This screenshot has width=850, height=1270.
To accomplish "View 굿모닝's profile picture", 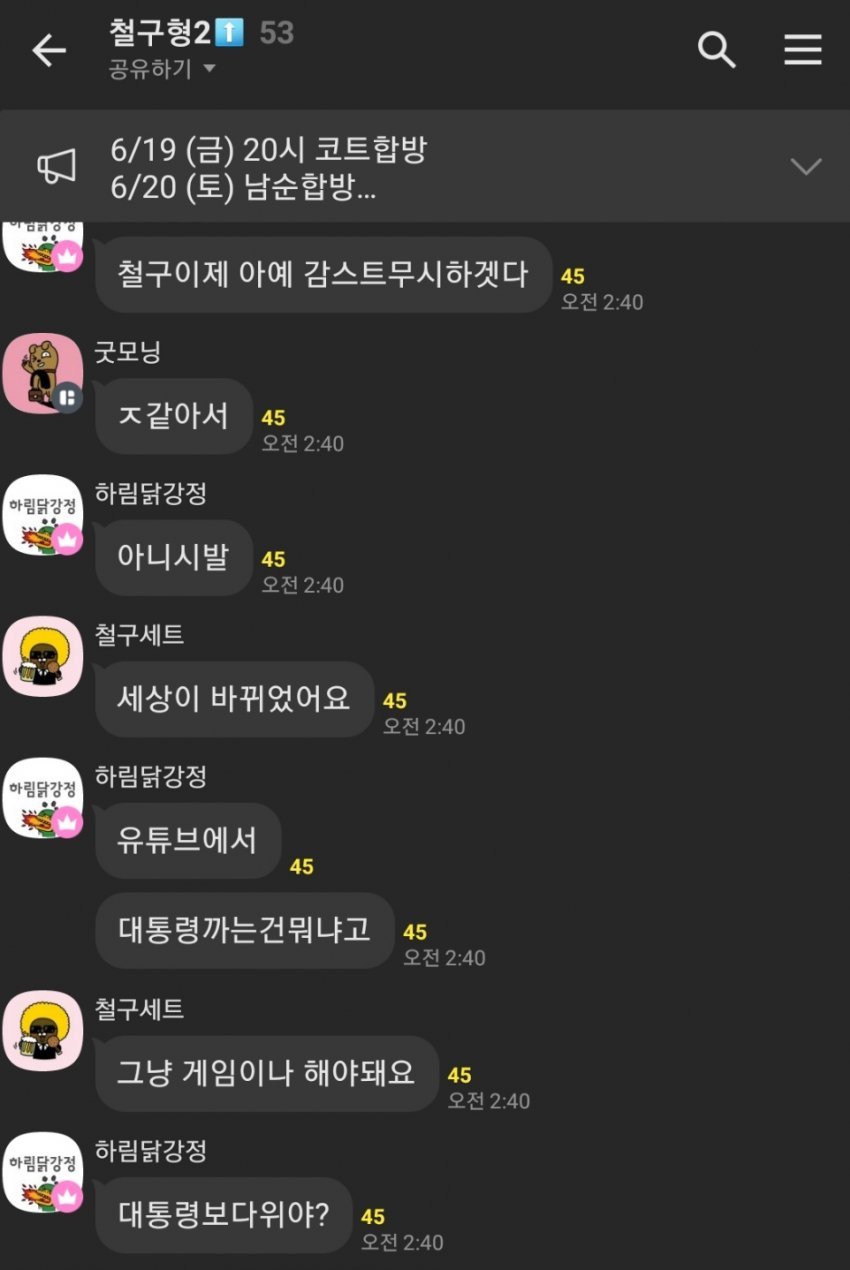I will point(43,373).
